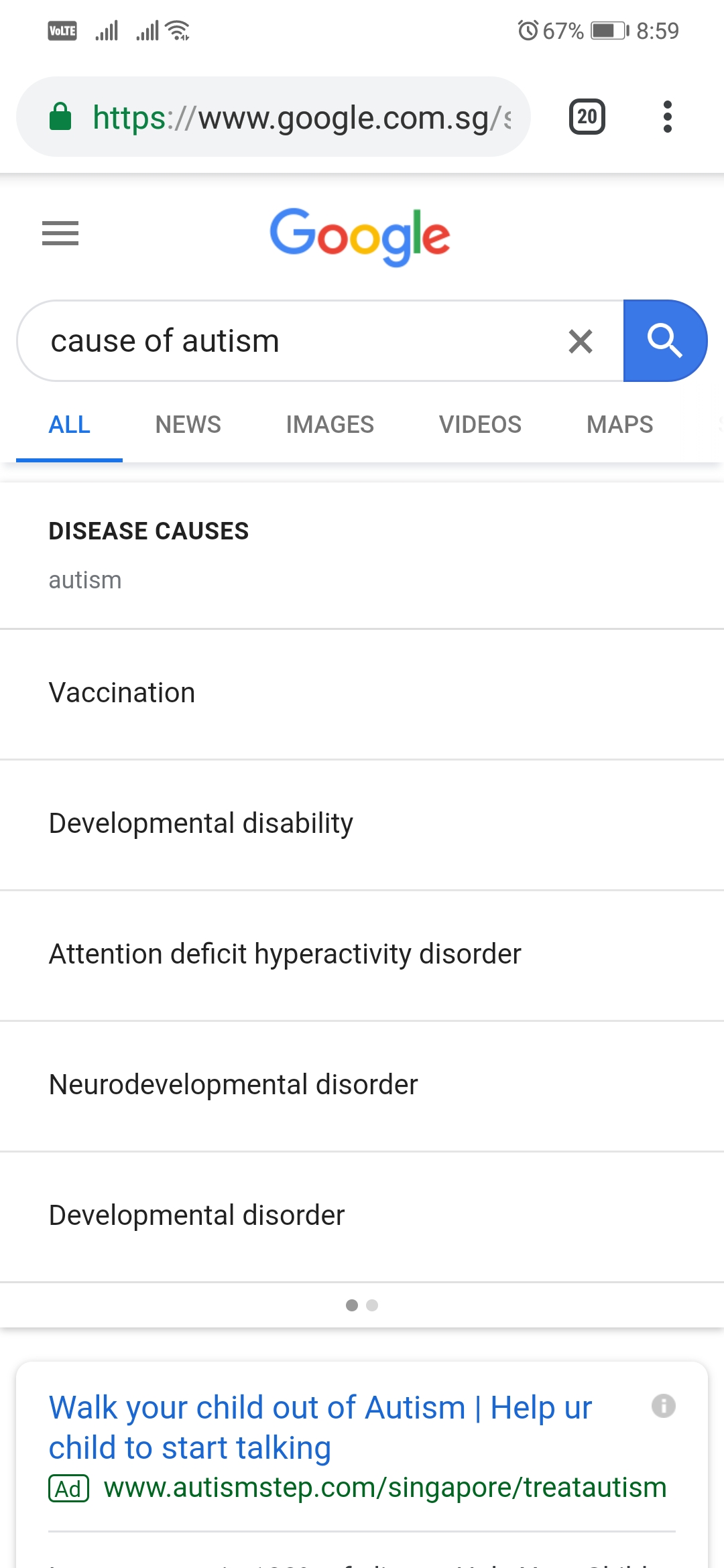Open the 'Walk your child out of Autism' ad

[x=320, y=1427]
